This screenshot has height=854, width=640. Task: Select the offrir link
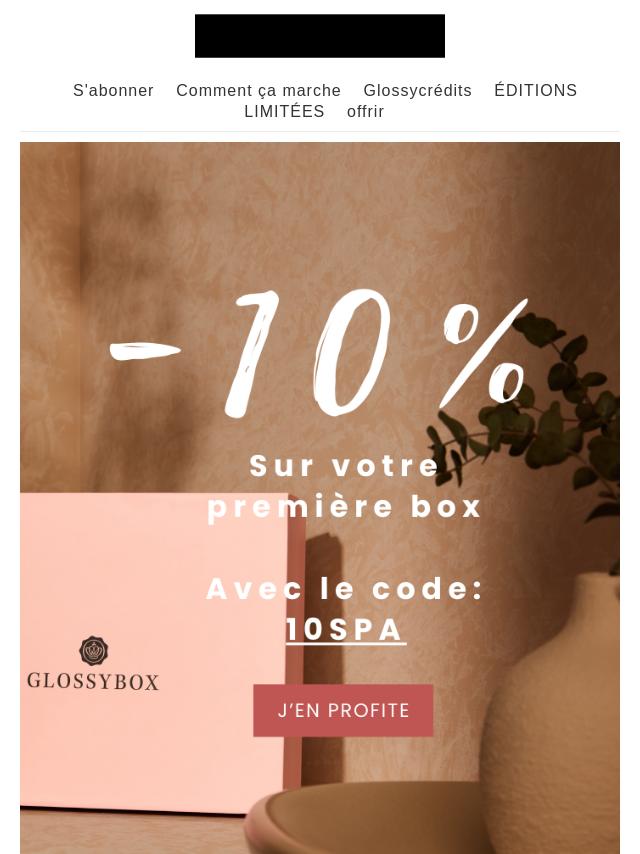point(365,112)
